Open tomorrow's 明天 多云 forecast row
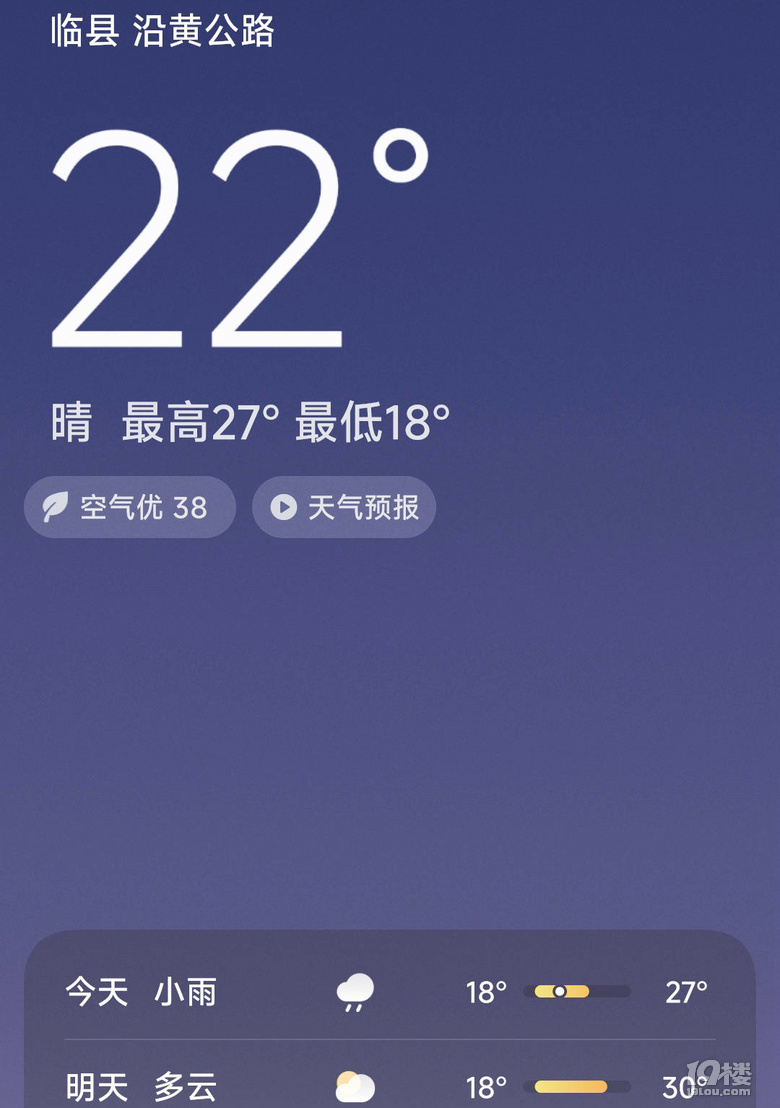 389,1085
